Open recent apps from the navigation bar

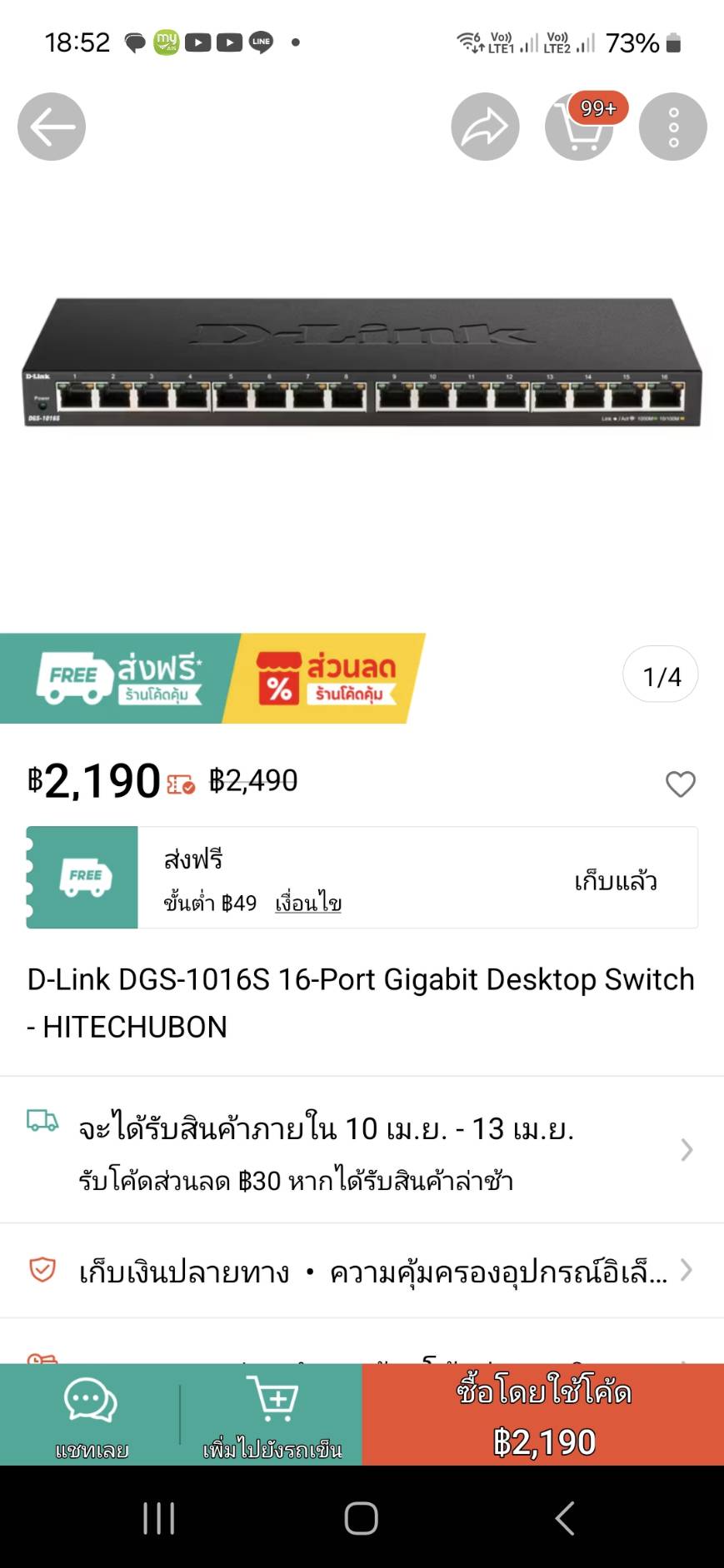[158, 1518]
